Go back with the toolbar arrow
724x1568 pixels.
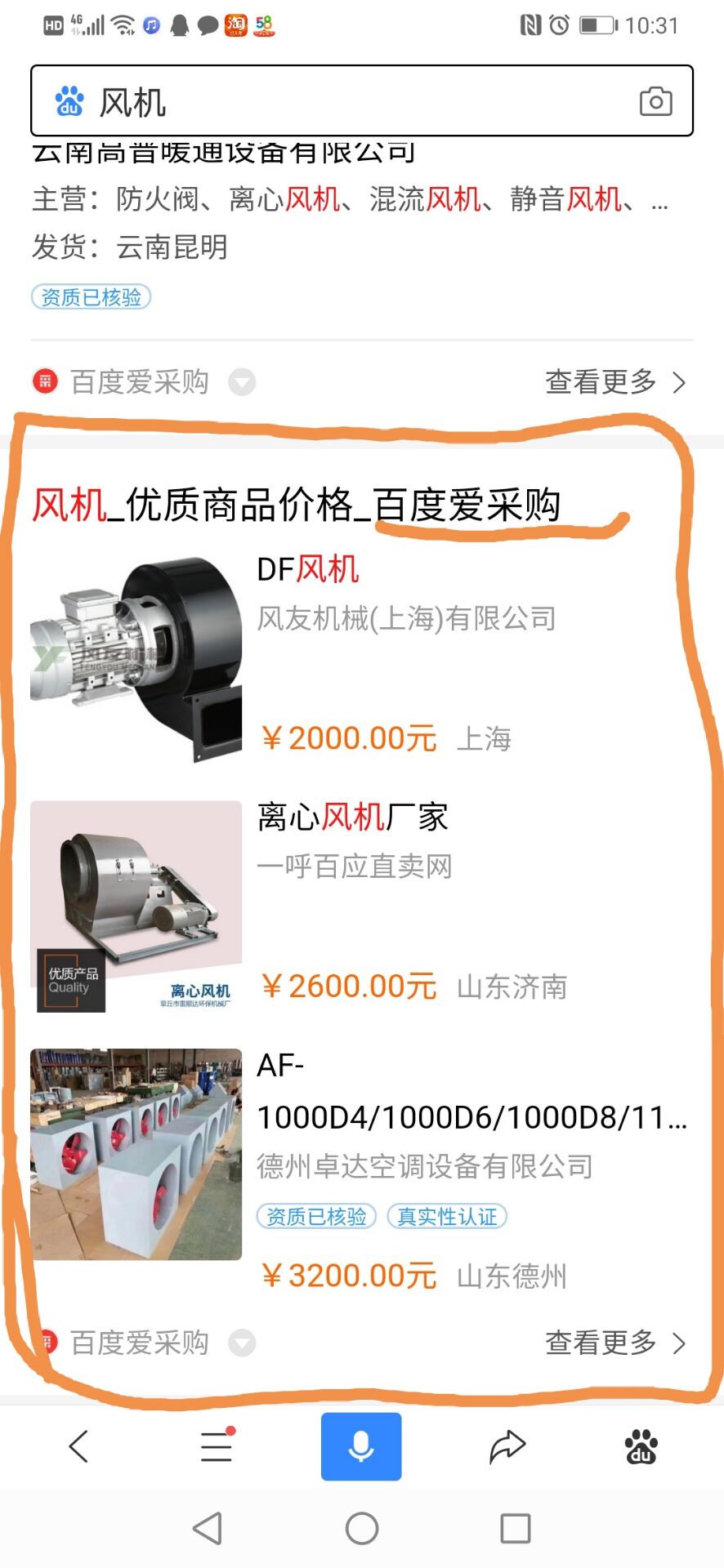click(x=79, y=1446)
